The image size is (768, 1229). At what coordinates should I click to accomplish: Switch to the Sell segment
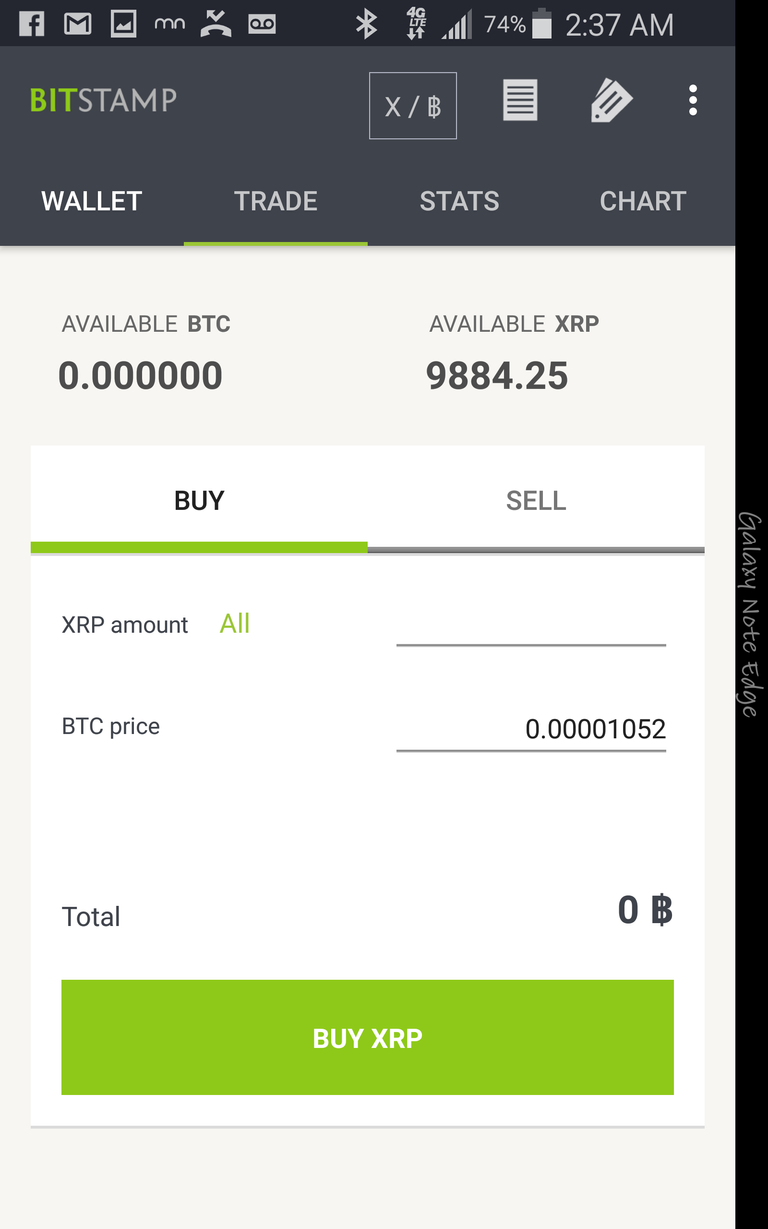pyautogui.click(x=536, y=500)
